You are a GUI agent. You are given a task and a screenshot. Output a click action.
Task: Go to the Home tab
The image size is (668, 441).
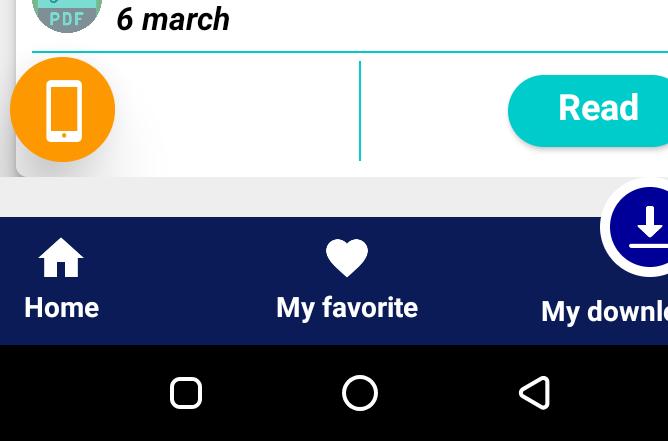61,281
